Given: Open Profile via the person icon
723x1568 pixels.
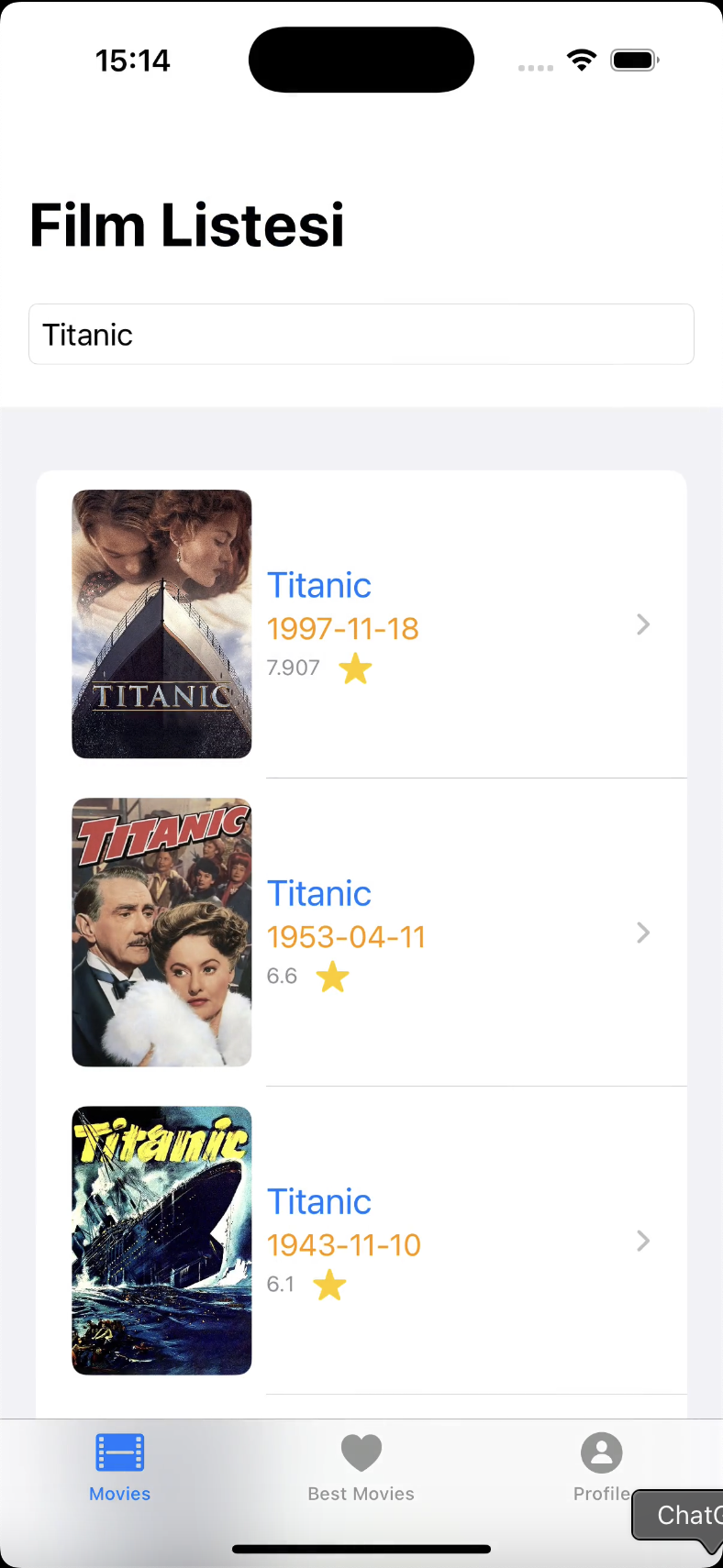Looking at the screenshot, I should (601, 1452).
